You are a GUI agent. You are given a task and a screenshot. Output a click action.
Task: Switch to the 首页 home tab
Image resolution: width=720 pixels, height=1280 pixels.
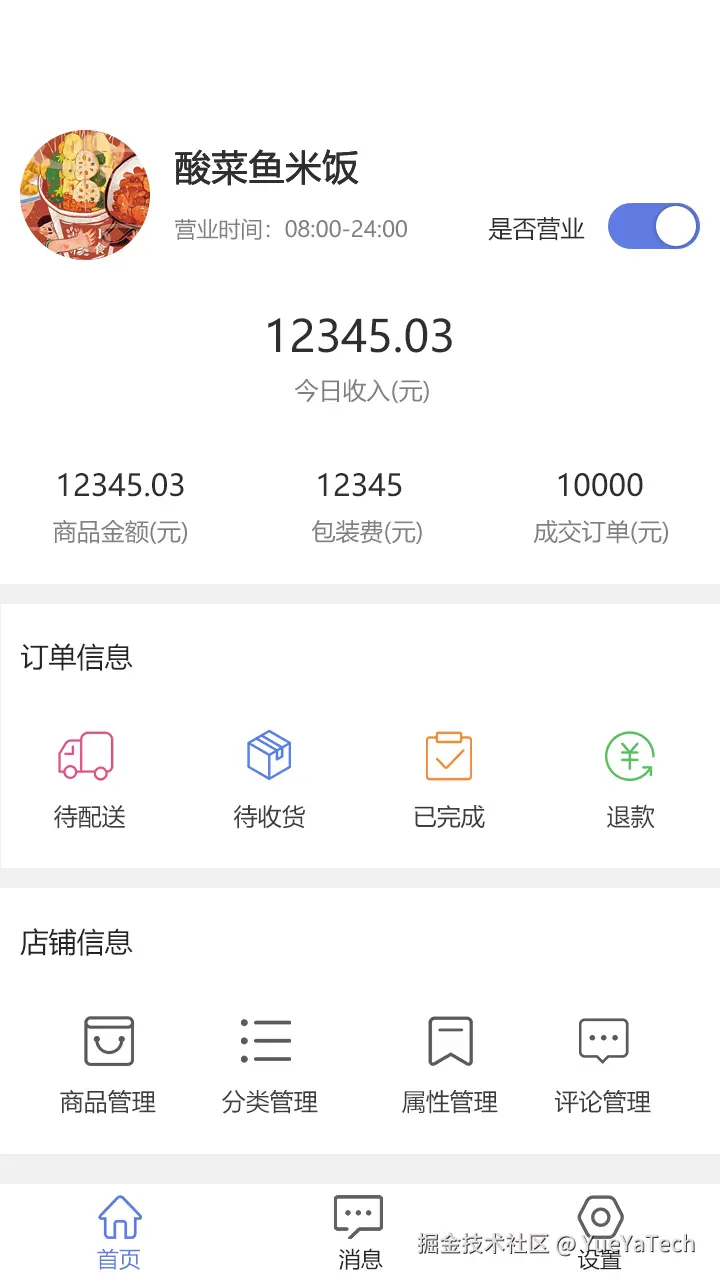point(118,1230)
